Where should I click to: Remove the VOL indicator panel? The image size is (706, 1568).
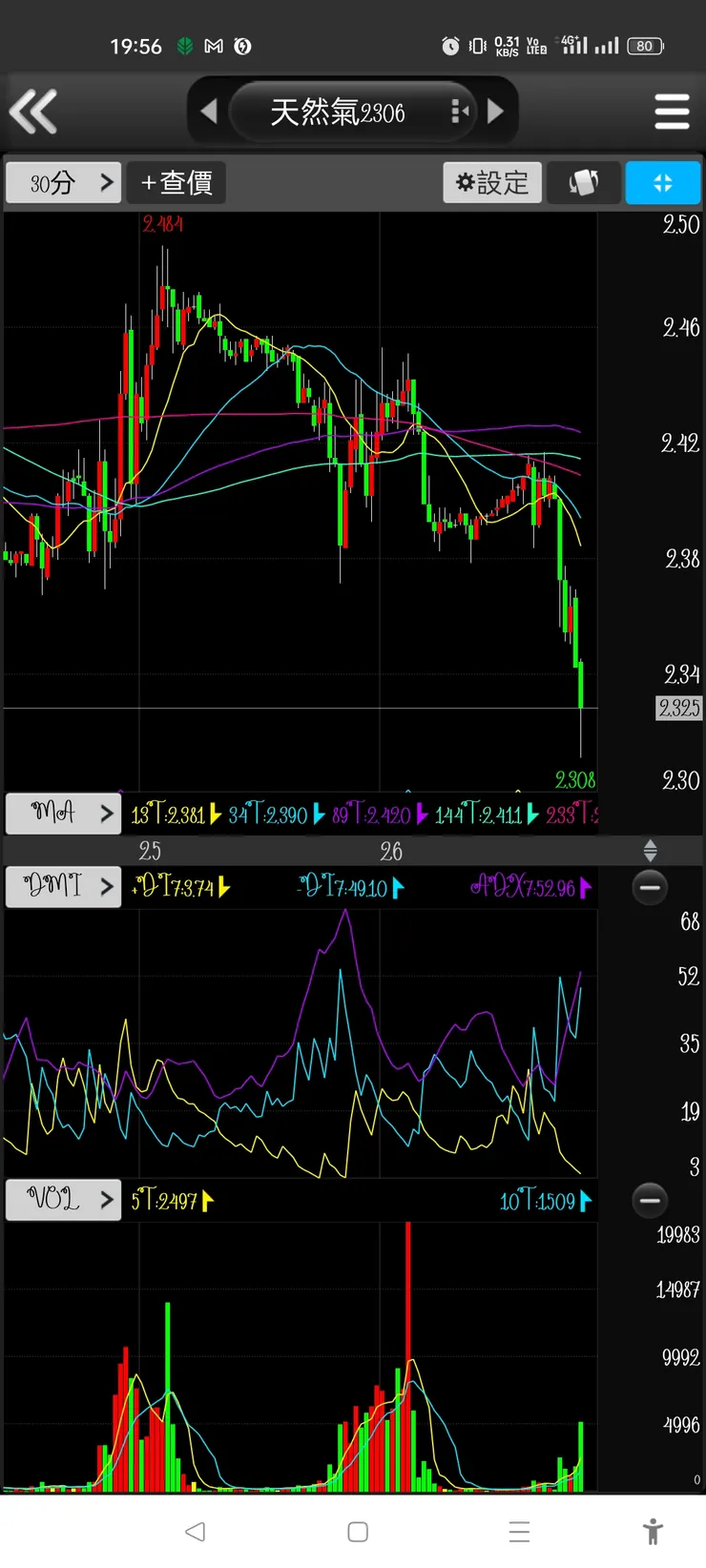(650, 1199)
